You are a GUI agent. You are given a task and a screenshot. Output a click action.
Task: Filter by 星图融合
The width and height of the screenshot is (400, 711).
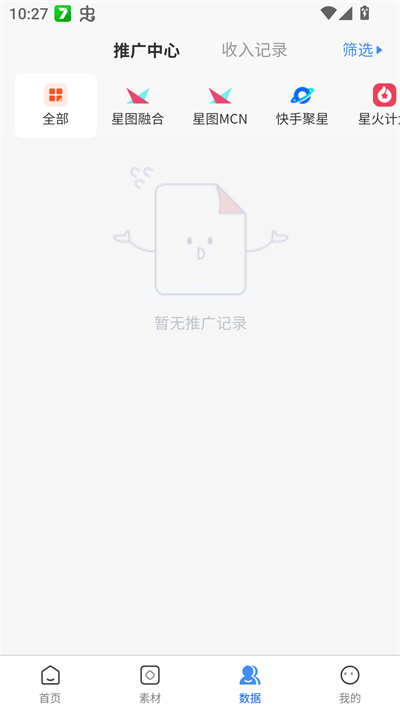(137, 105)
